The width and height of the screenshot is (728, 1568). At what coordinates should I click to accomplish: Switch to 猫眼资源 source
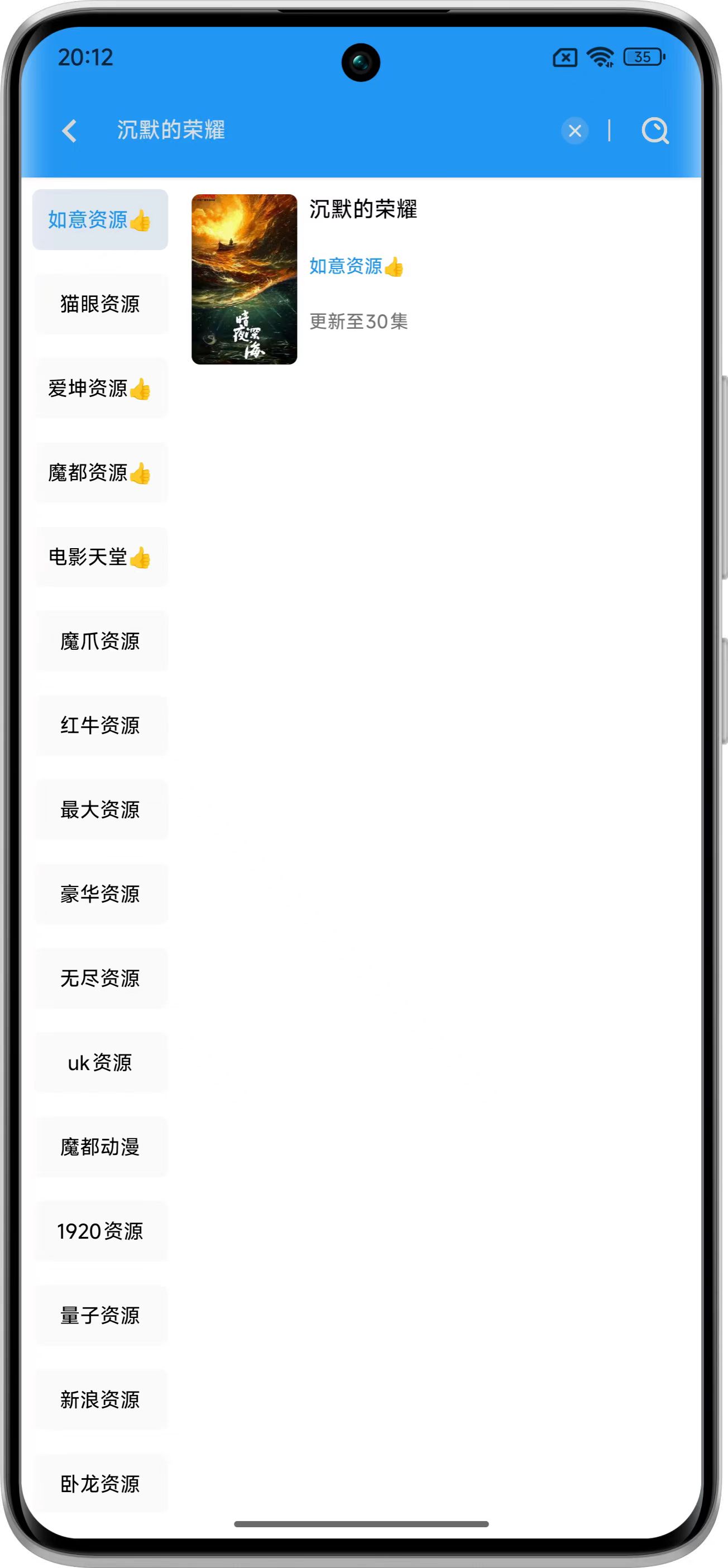tap(100, 304)
